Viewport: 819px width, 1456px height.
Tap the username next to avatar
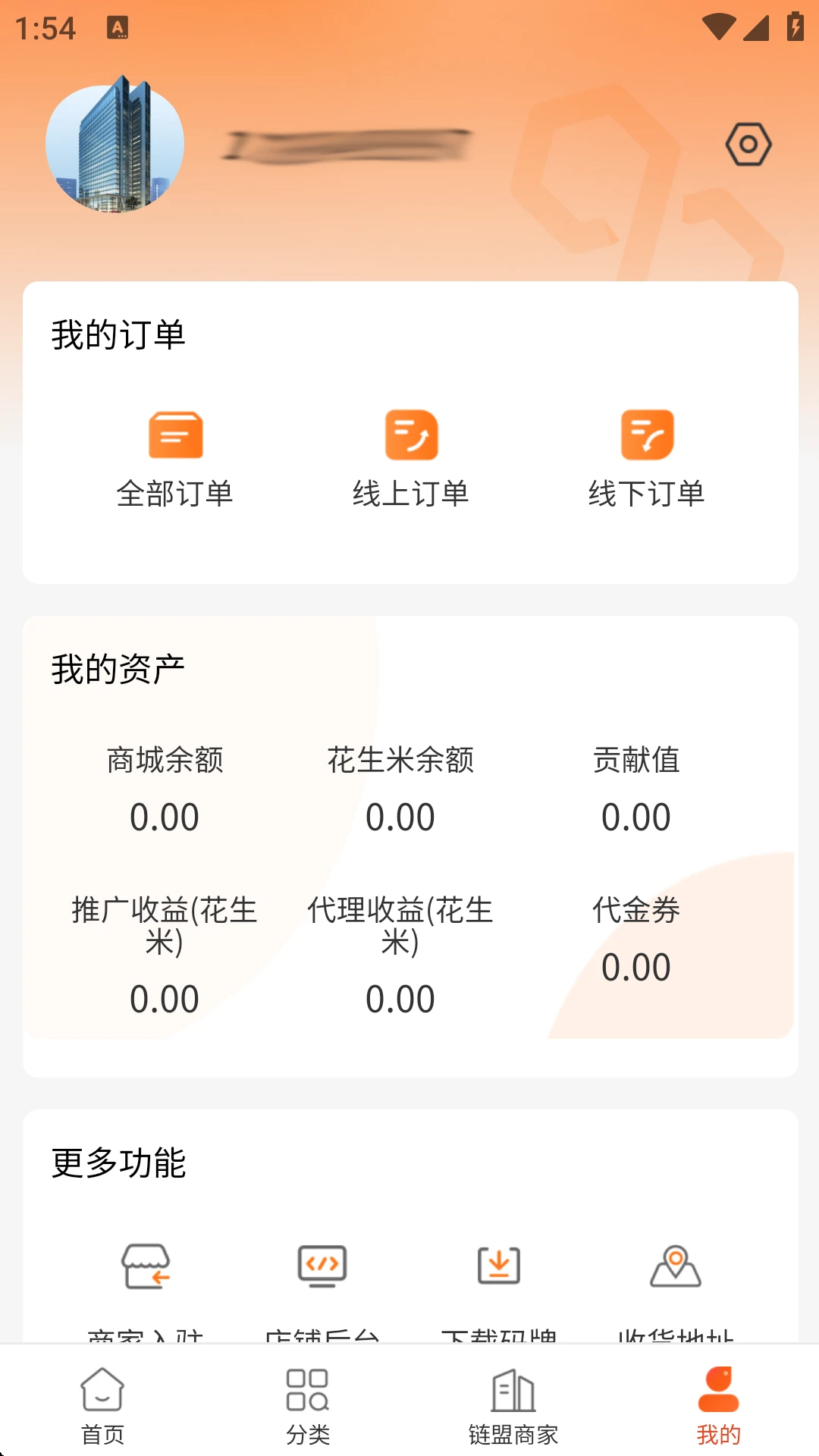[345, 144]
